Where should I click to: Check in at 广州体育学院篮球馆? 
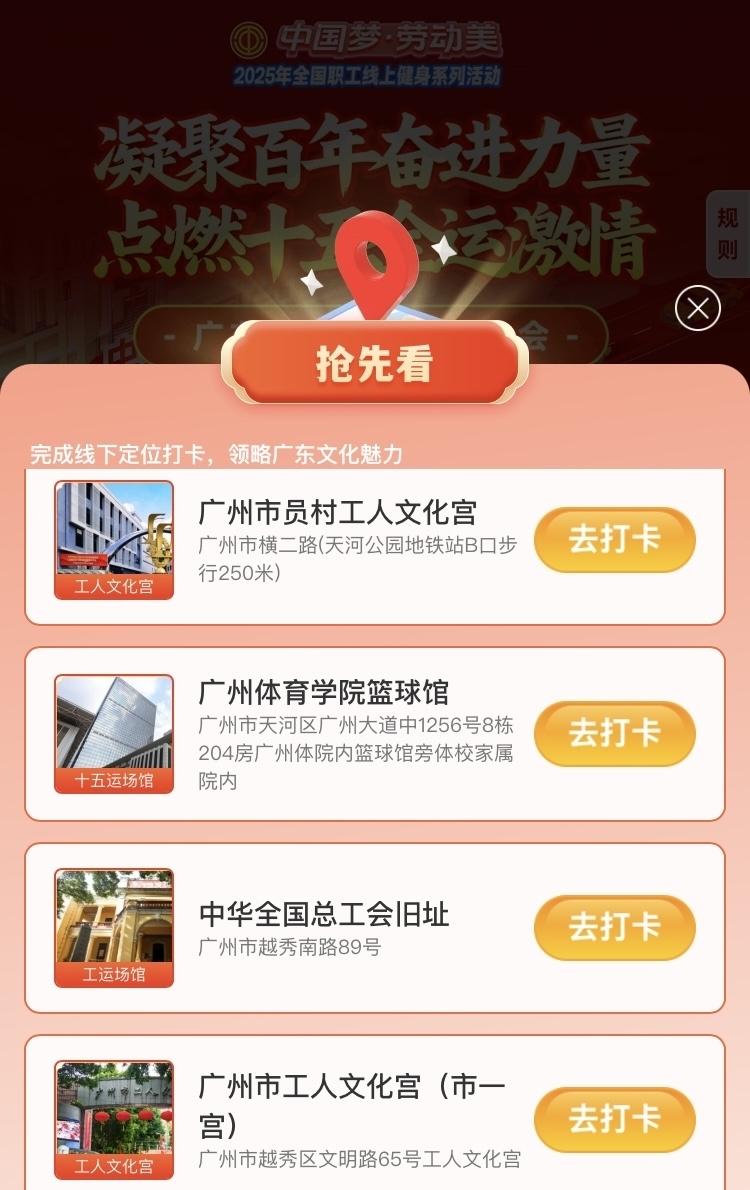click(x=614, y=734)
